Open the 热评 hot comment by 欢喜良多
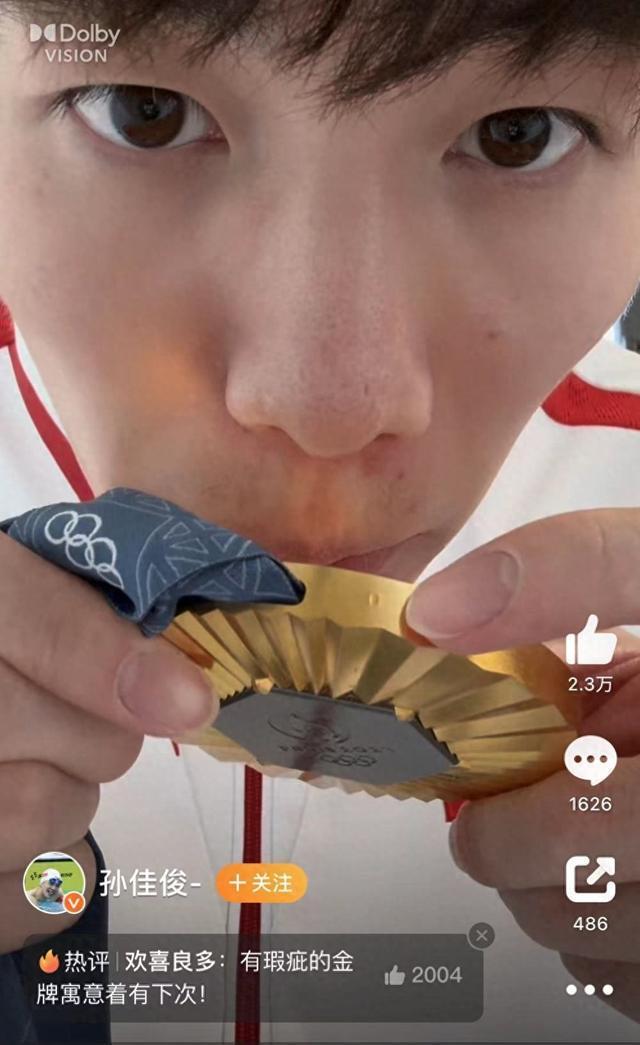The height and width of the screenshot is (1045, 640). (x=200, y=977)
